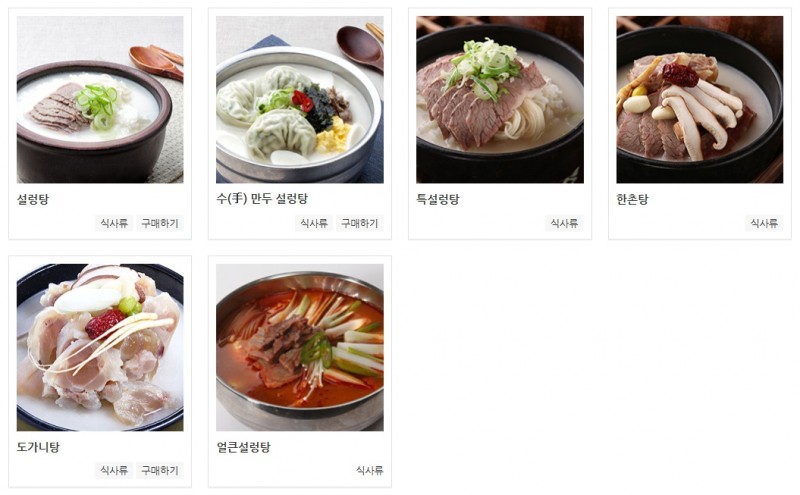Screen dimensions: 800x495
Task: Open the 수(手) 만두 설렁탕 card
Action: tap(299, 100)
